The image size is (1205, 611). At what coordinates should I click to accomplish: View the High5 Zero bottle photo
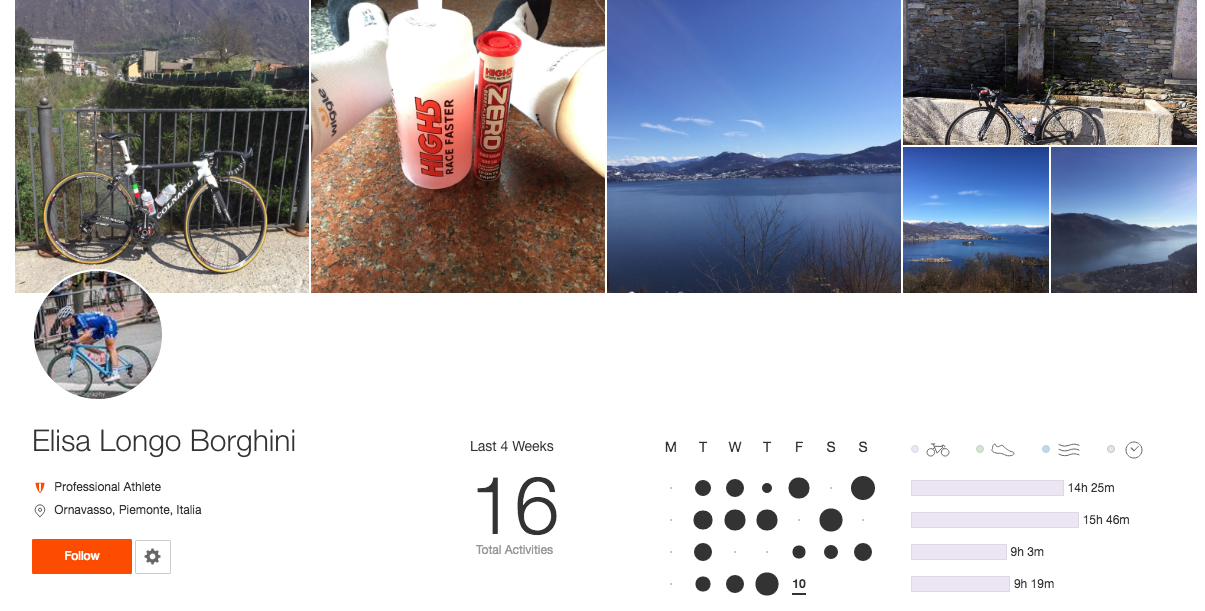(458, 146)
